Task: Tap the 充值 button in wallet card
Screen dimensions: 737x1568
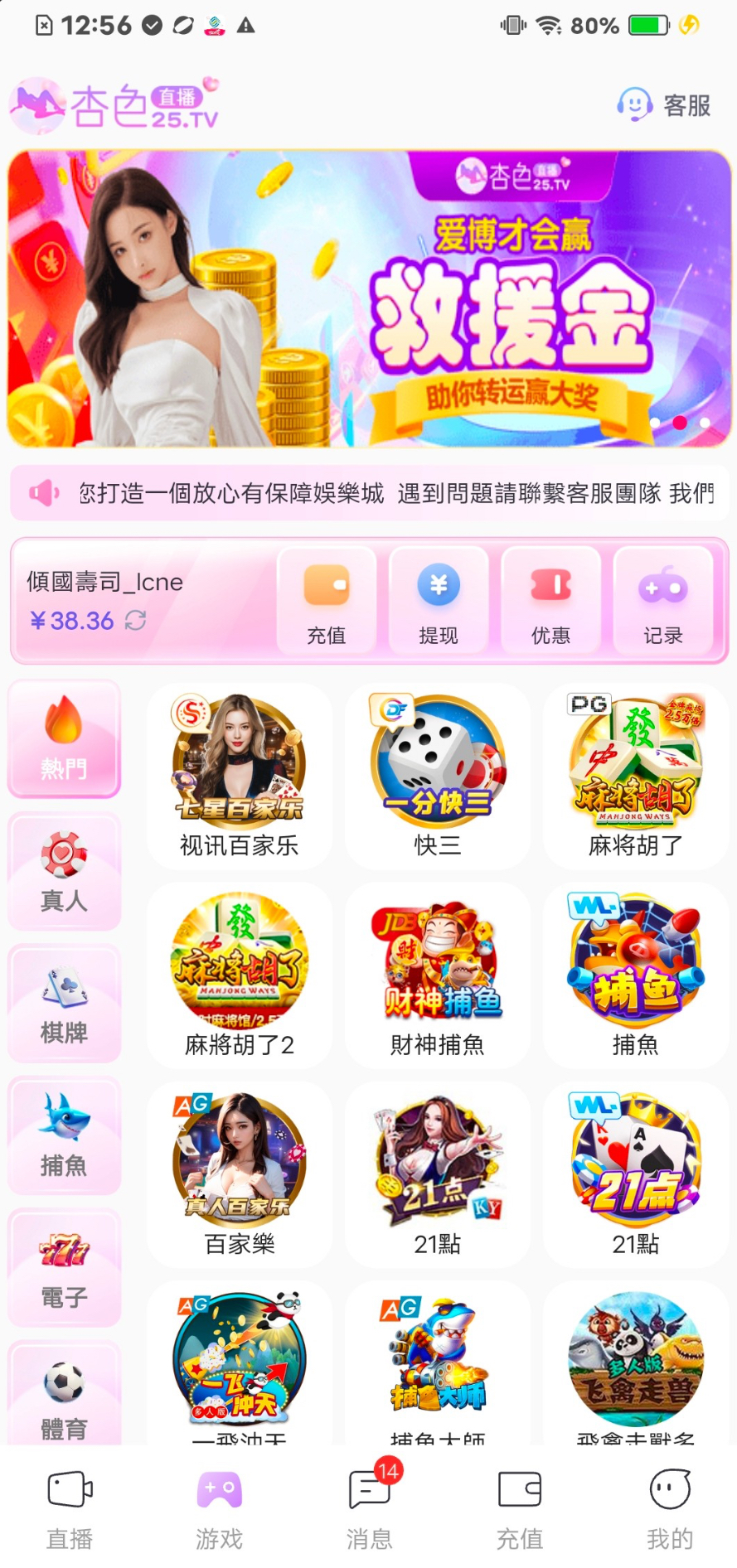Action: point(327,601)
